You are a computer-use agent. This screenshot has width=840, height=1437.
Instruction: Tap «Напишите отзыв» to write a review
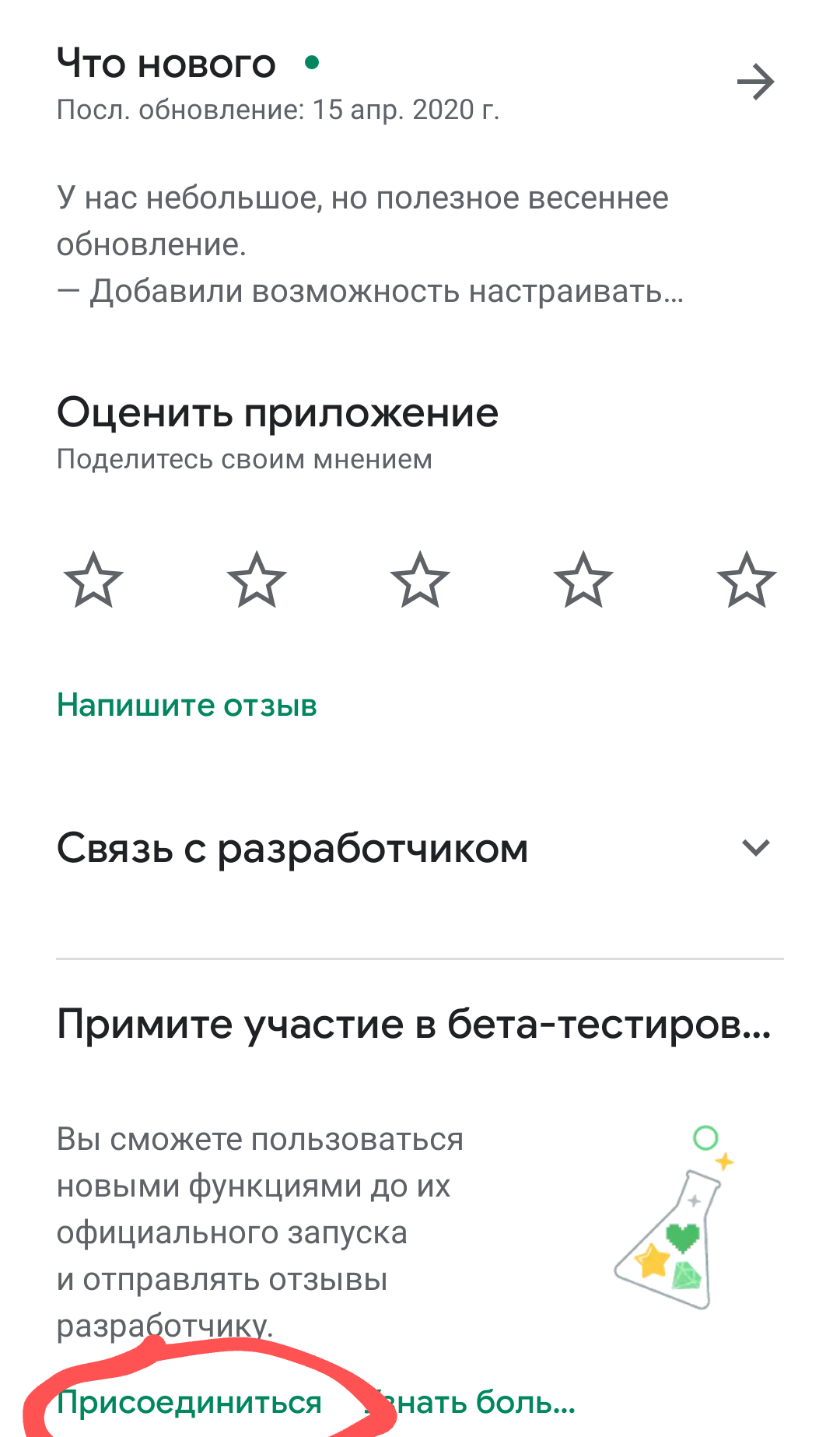pos(187,706)
